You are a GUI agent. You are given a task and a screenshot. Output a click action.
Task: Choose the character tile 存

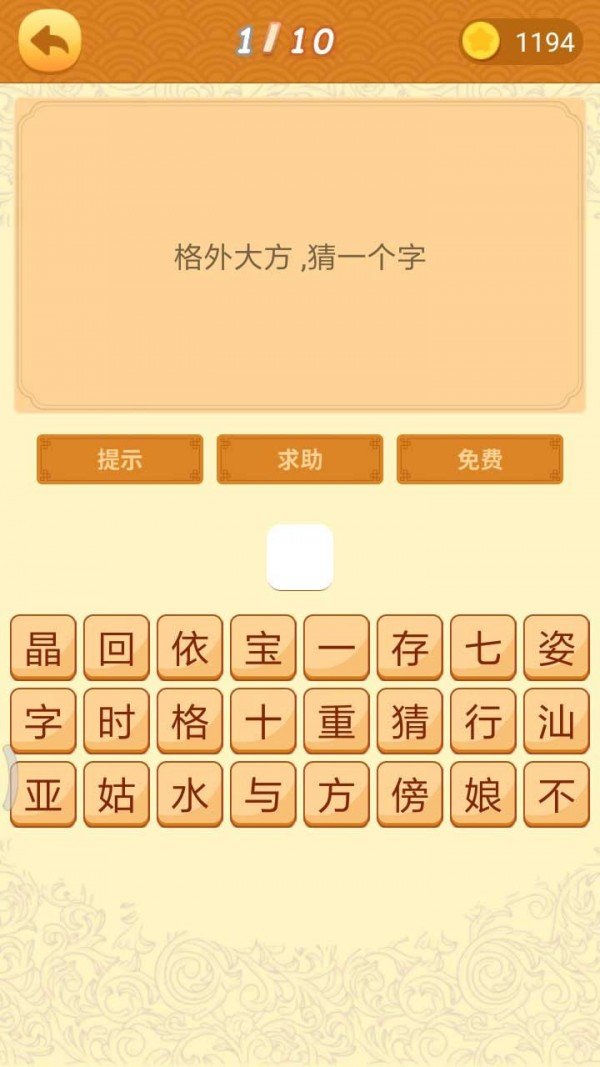pos(410,648)
